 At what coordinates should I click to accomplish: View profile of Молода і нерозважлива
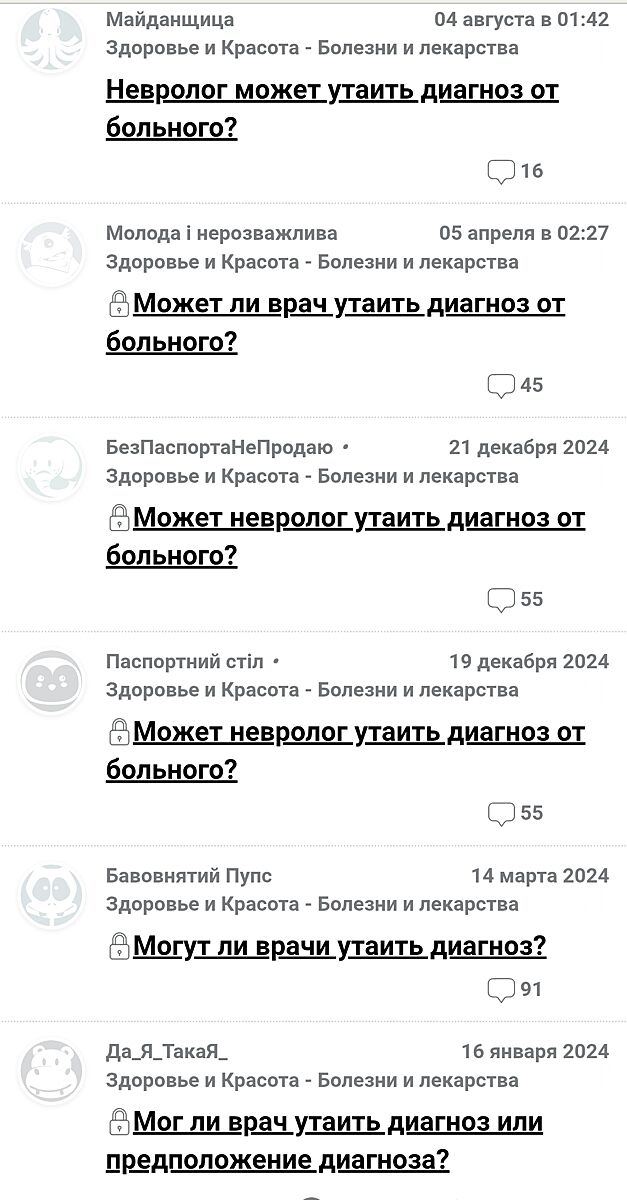[x=221, y=233]
